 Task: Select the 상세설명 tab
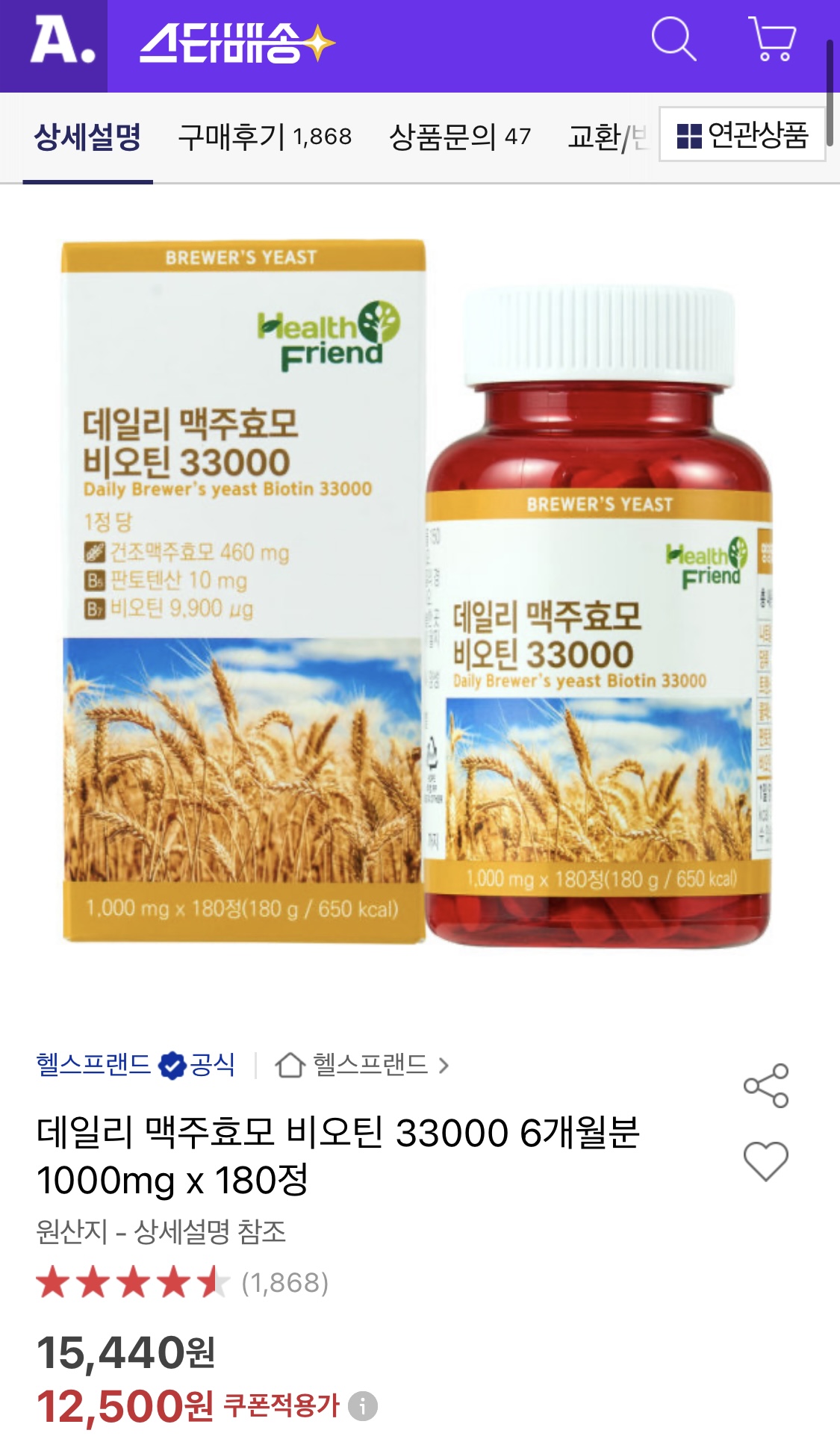[87, 137]
